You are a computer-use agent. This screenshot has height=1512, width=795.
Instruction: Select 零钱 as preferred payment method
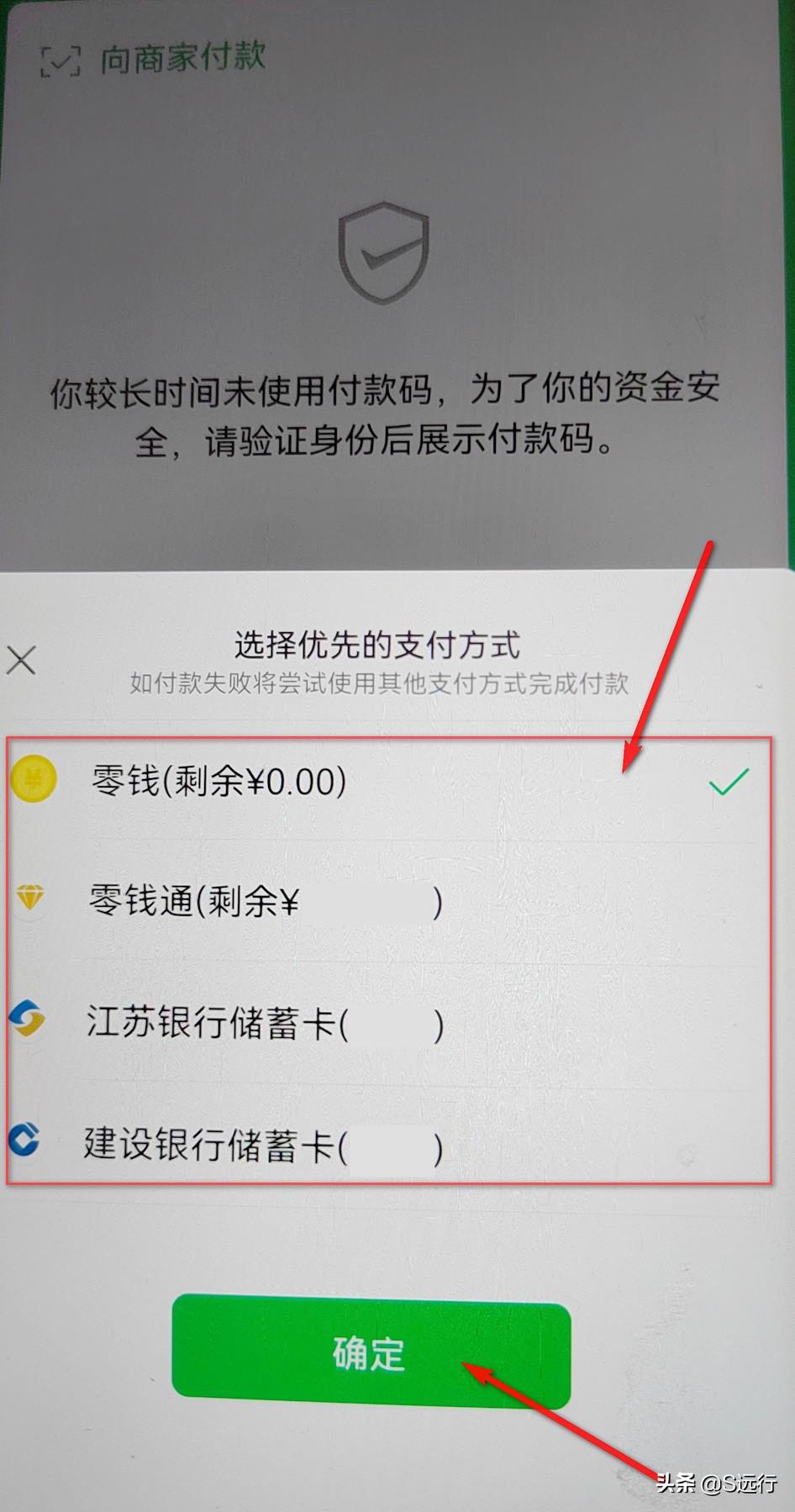point(218,781)
